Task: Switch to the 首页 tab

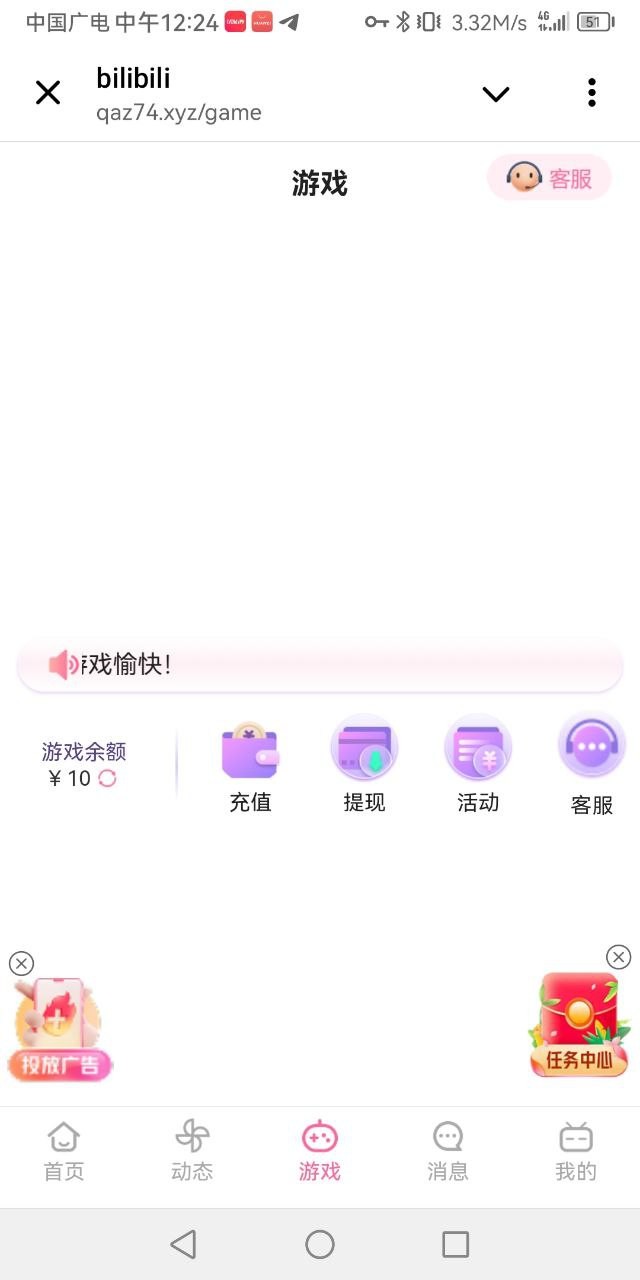Action: [64, 1150]
